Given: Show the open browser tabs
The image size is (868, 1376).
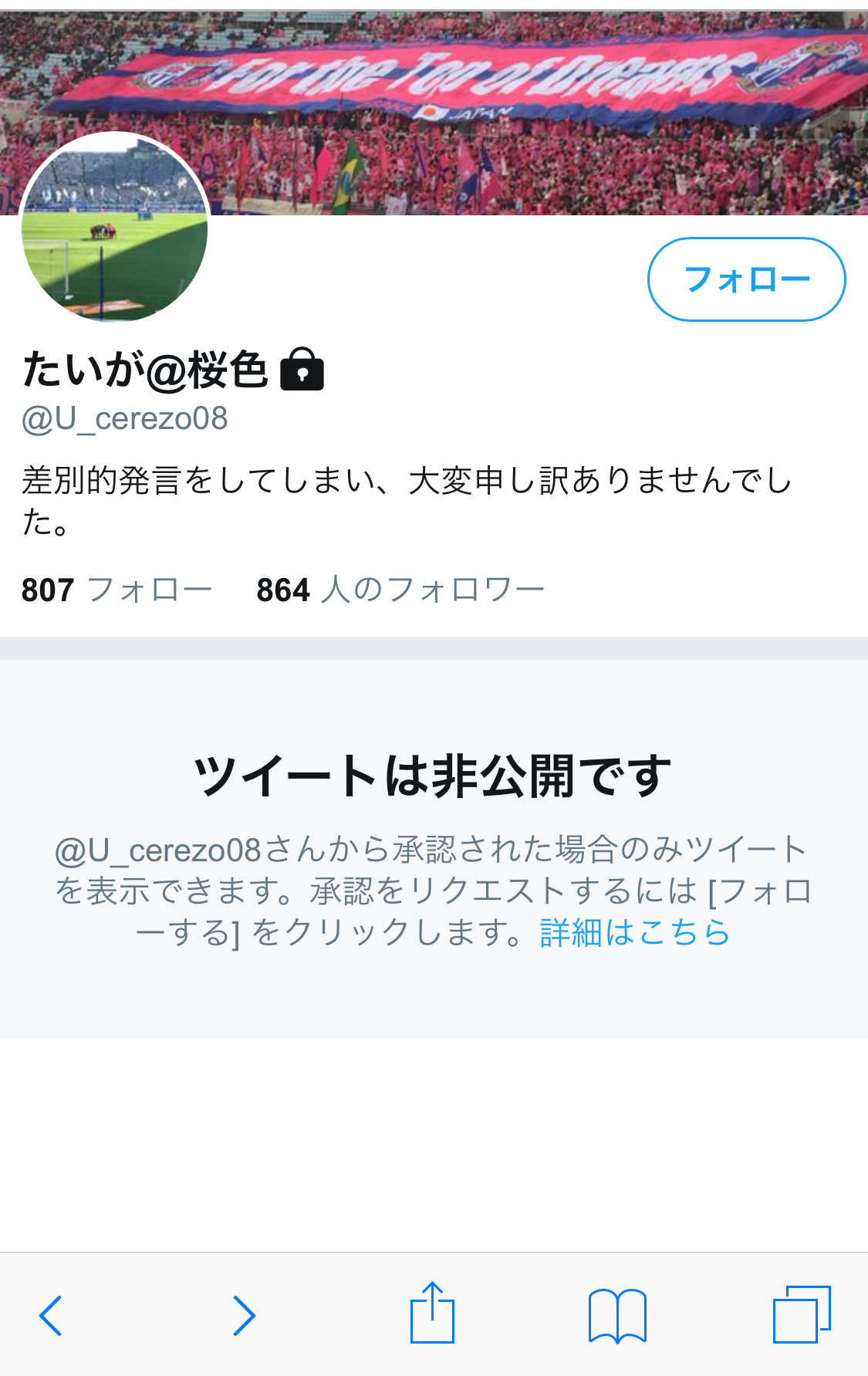Looking at the screenshot, I should [x=802, y=1313].
